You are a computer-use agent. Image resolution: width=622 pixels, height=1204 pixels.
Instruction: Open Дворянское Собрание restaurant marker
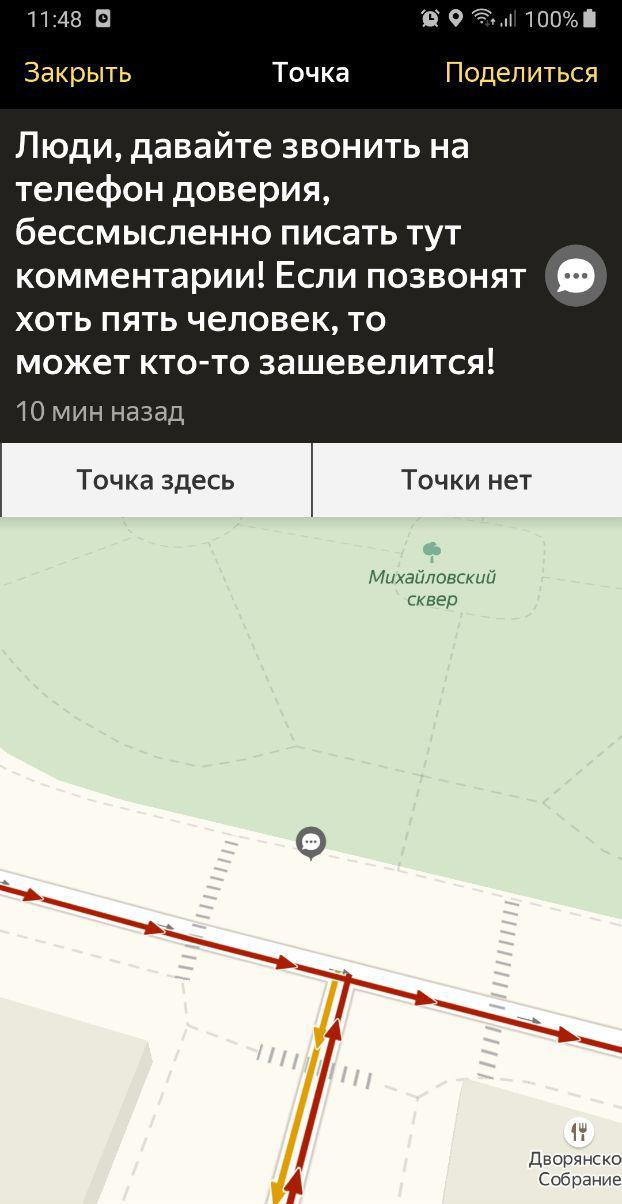coord(579,1132)
